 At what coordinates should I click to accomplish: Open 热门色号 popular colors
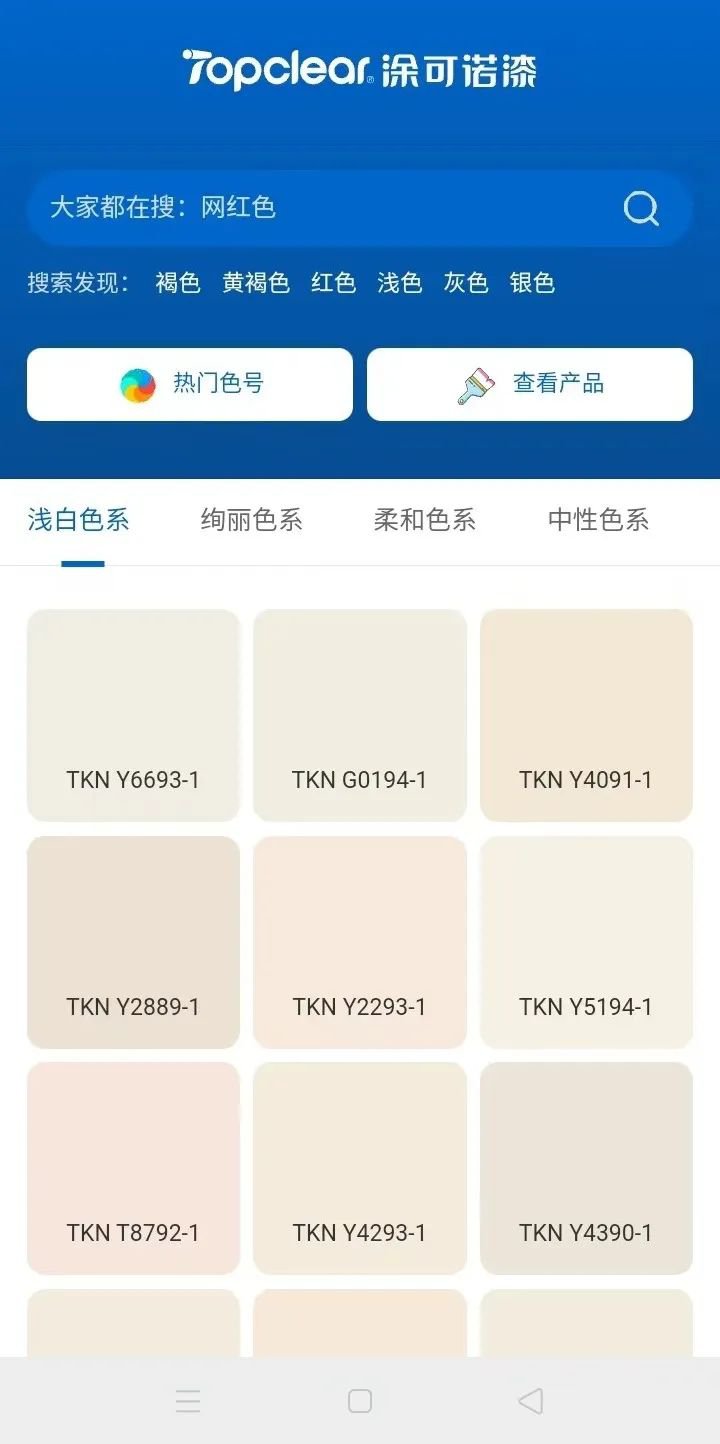[x=190, y=384]
